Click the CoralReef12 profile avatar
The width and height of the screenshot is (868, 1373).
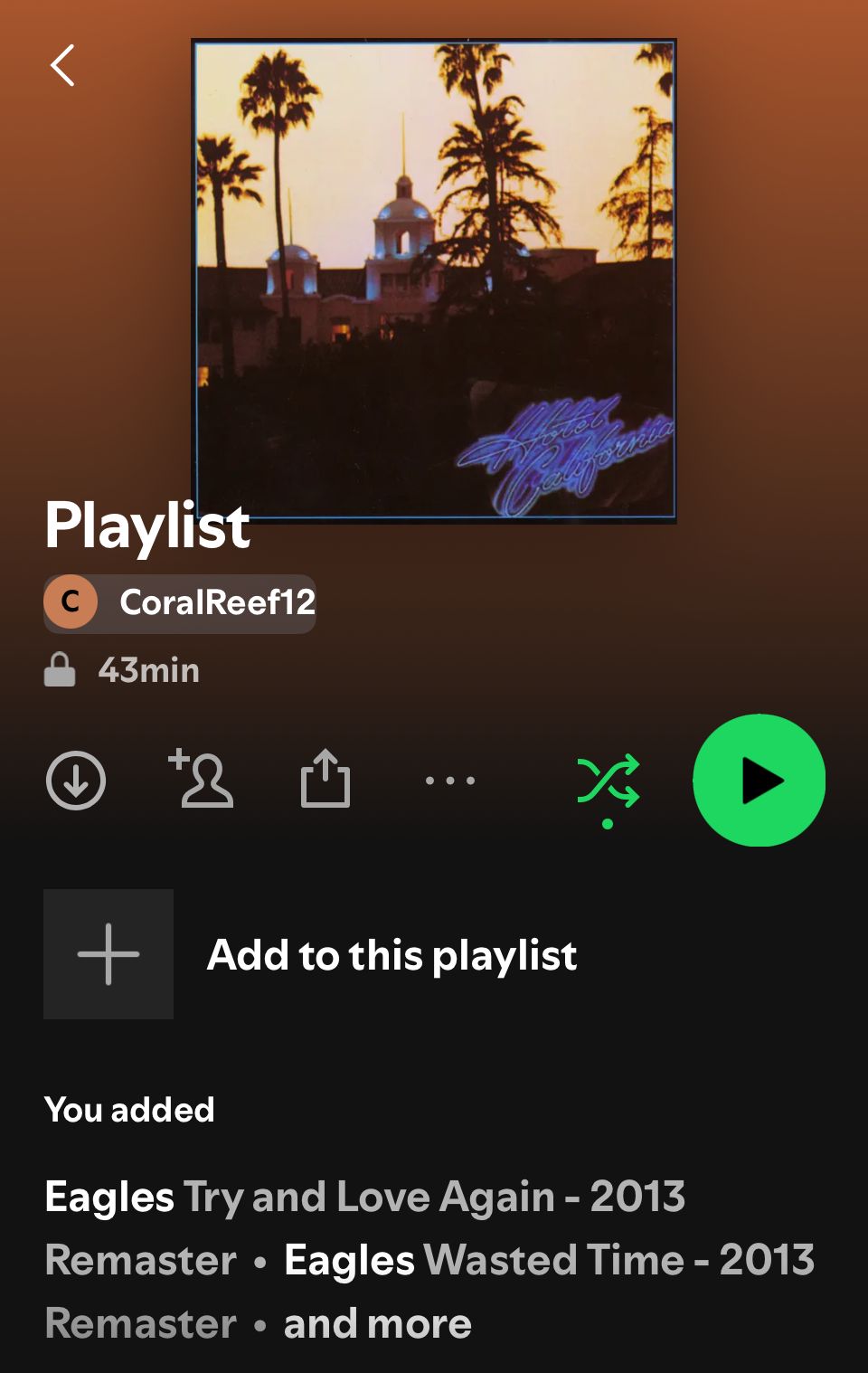tap(71, 601)
